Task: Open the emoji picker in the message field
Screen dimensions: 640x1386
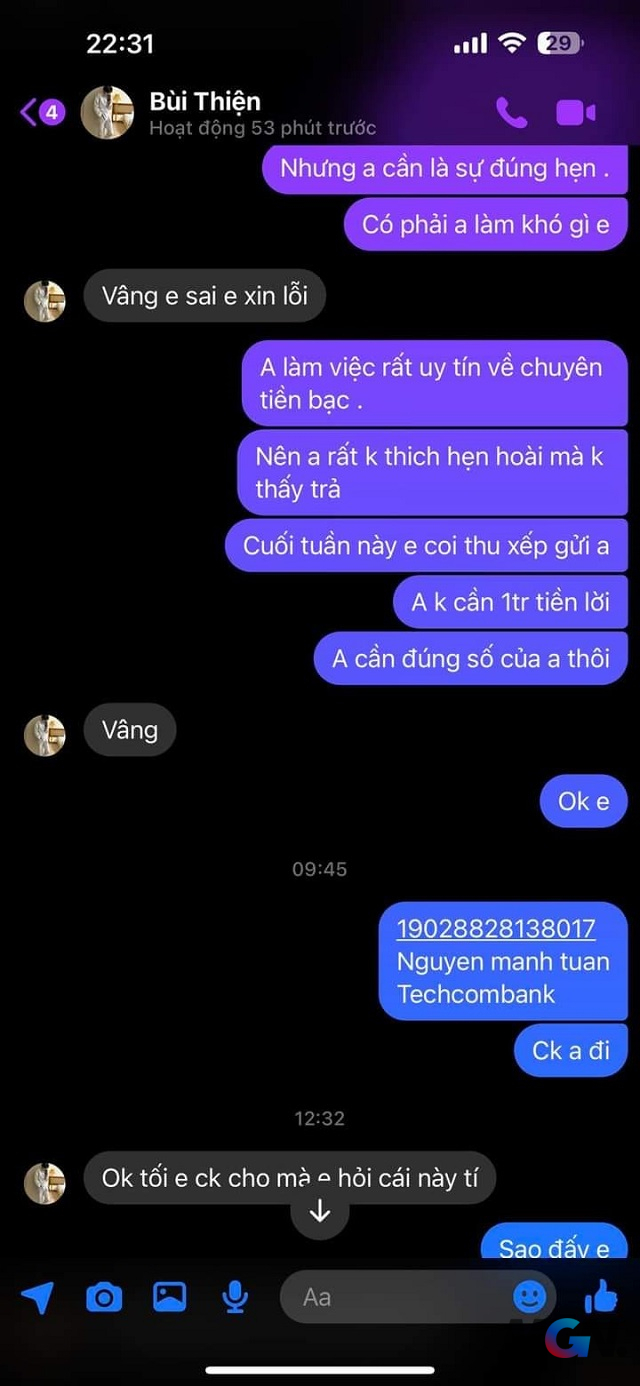Action: tap(529, 1297)
